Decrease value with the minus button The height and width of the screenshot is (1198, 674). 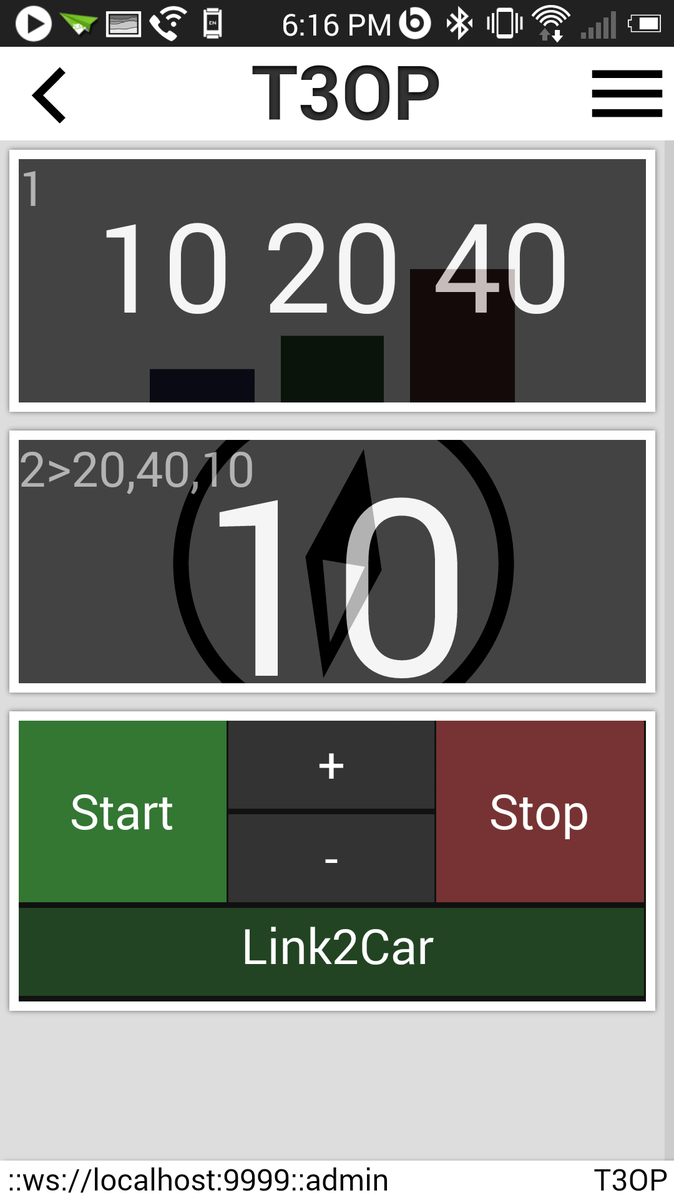(x=331, y=859)
